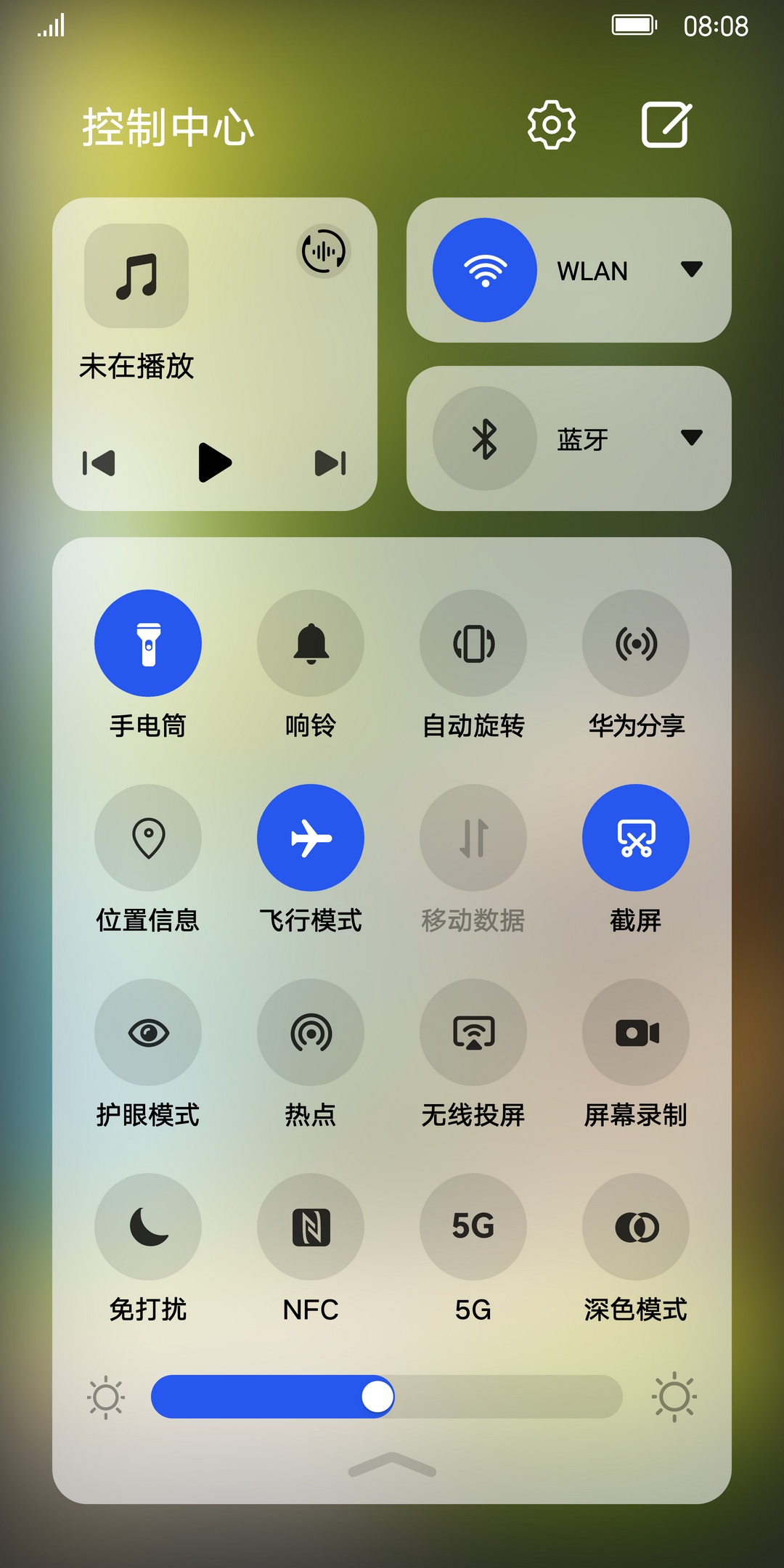Expand the Bluetooth device list arrow
This screenshot has width=784, height=1568.
(691, 438)
